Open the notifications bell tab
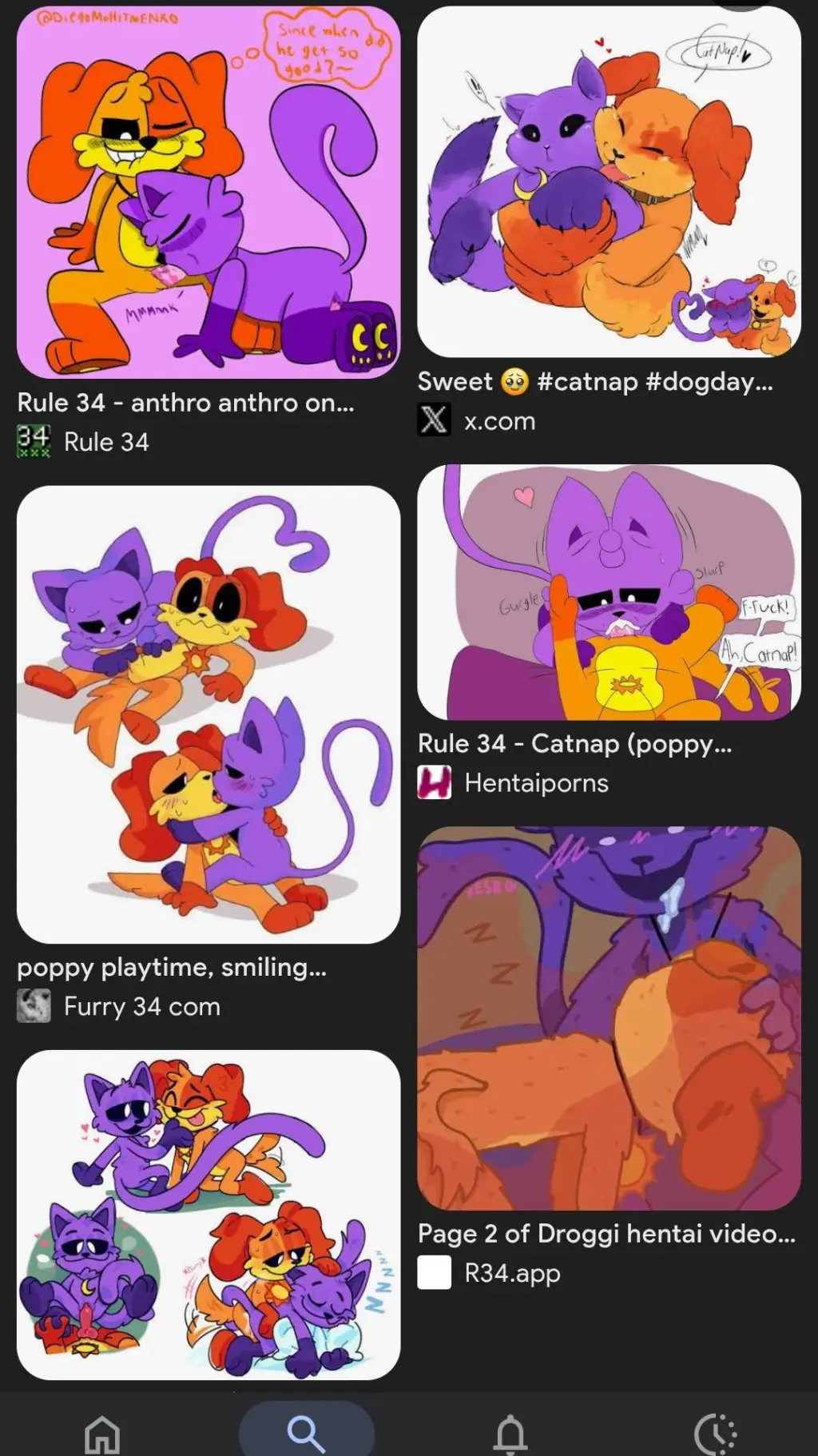818x1456 pixels. 510,1434
